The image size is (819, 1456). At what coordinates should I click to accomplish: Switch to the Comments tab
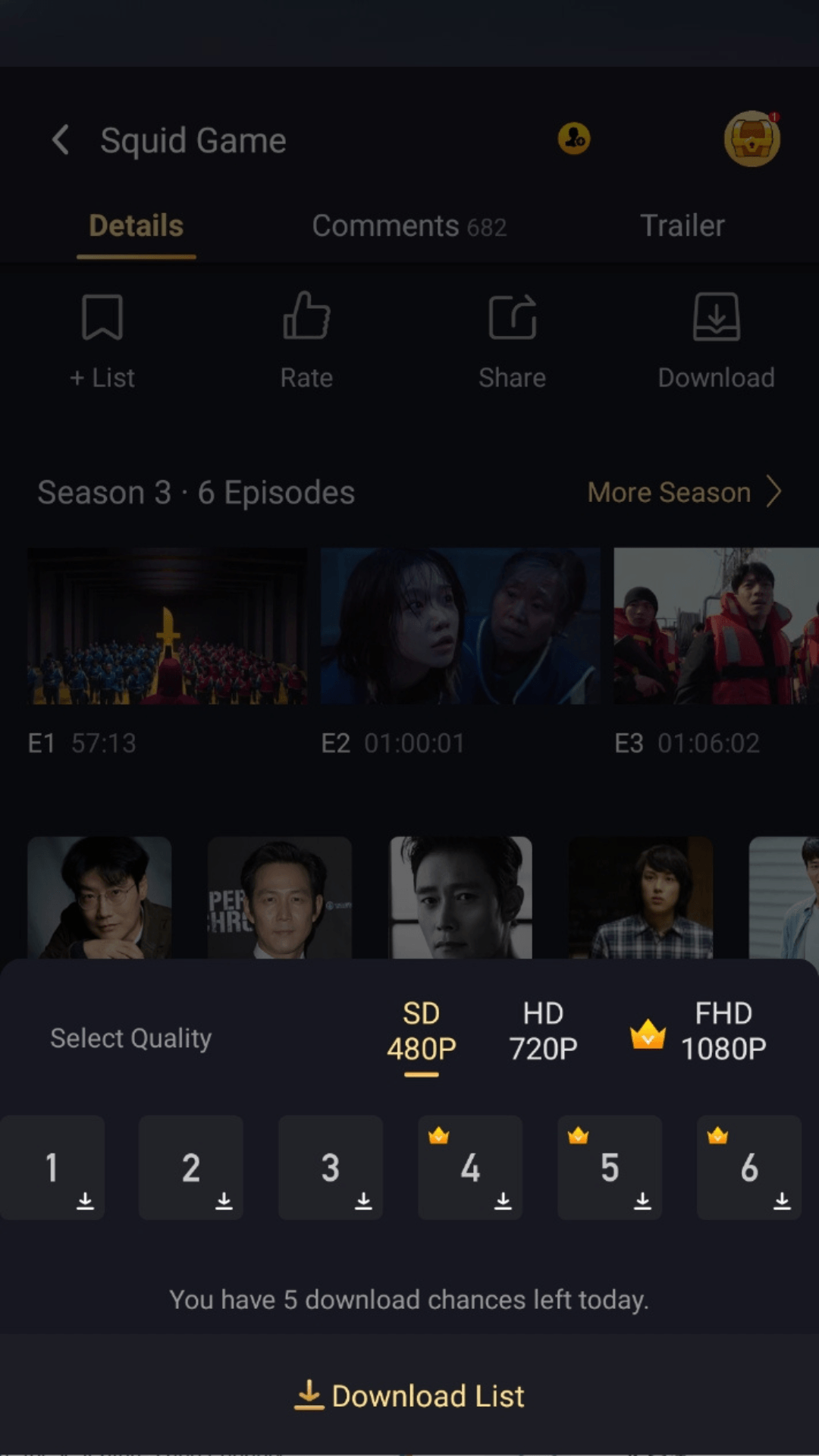(409, 226)
